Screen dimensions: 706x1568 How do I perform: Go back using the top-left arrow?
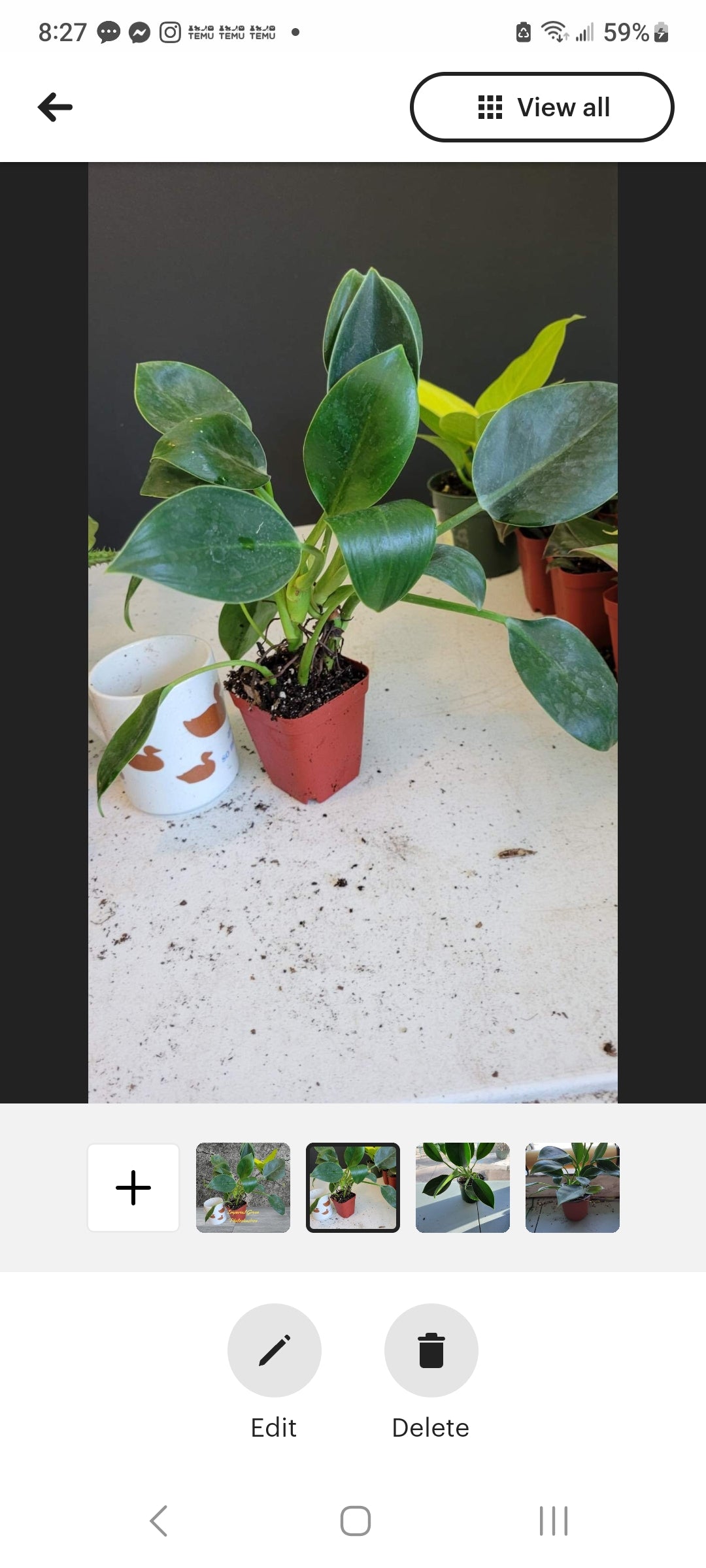pyautogui.click(x=55, y=107)
